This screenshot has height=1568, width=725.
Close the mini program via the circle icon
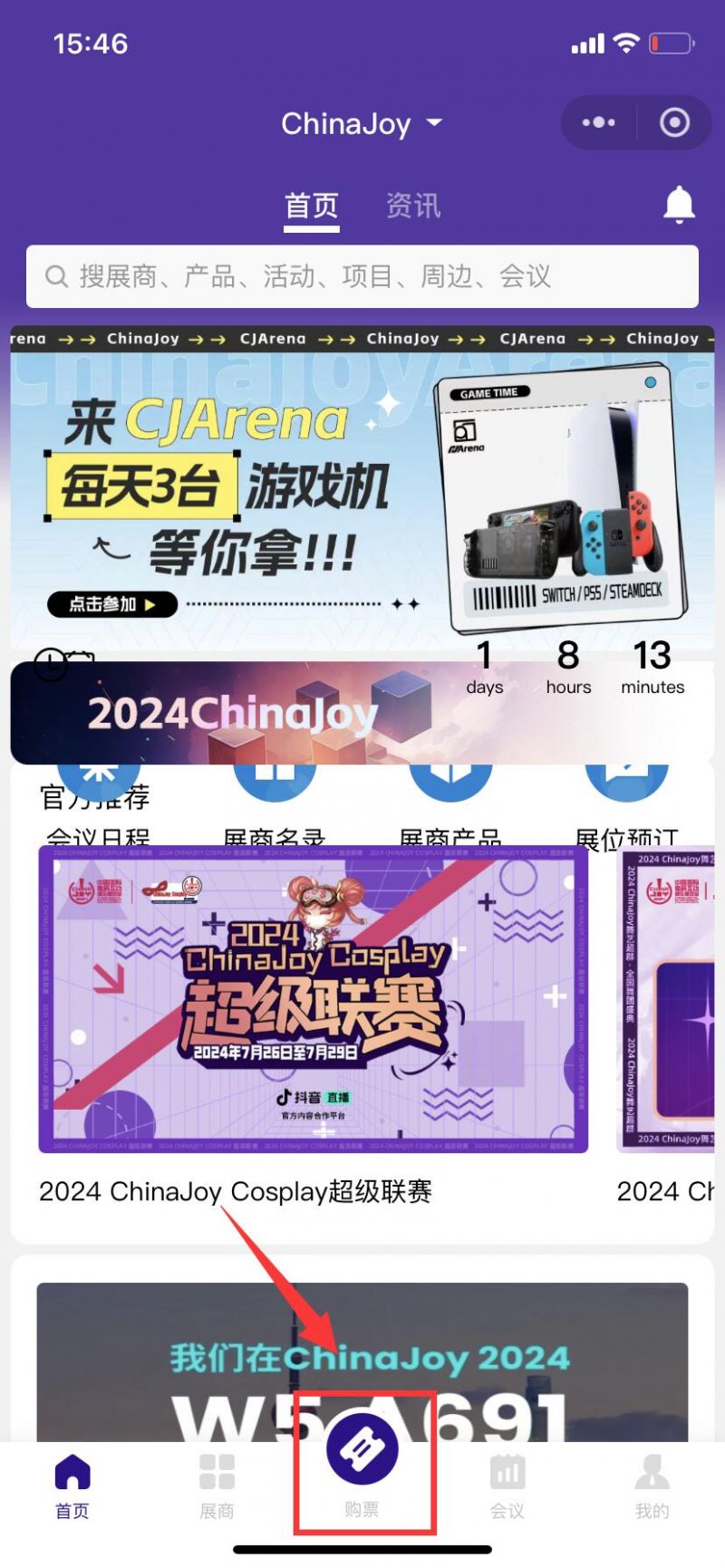(x=674, y=122)
